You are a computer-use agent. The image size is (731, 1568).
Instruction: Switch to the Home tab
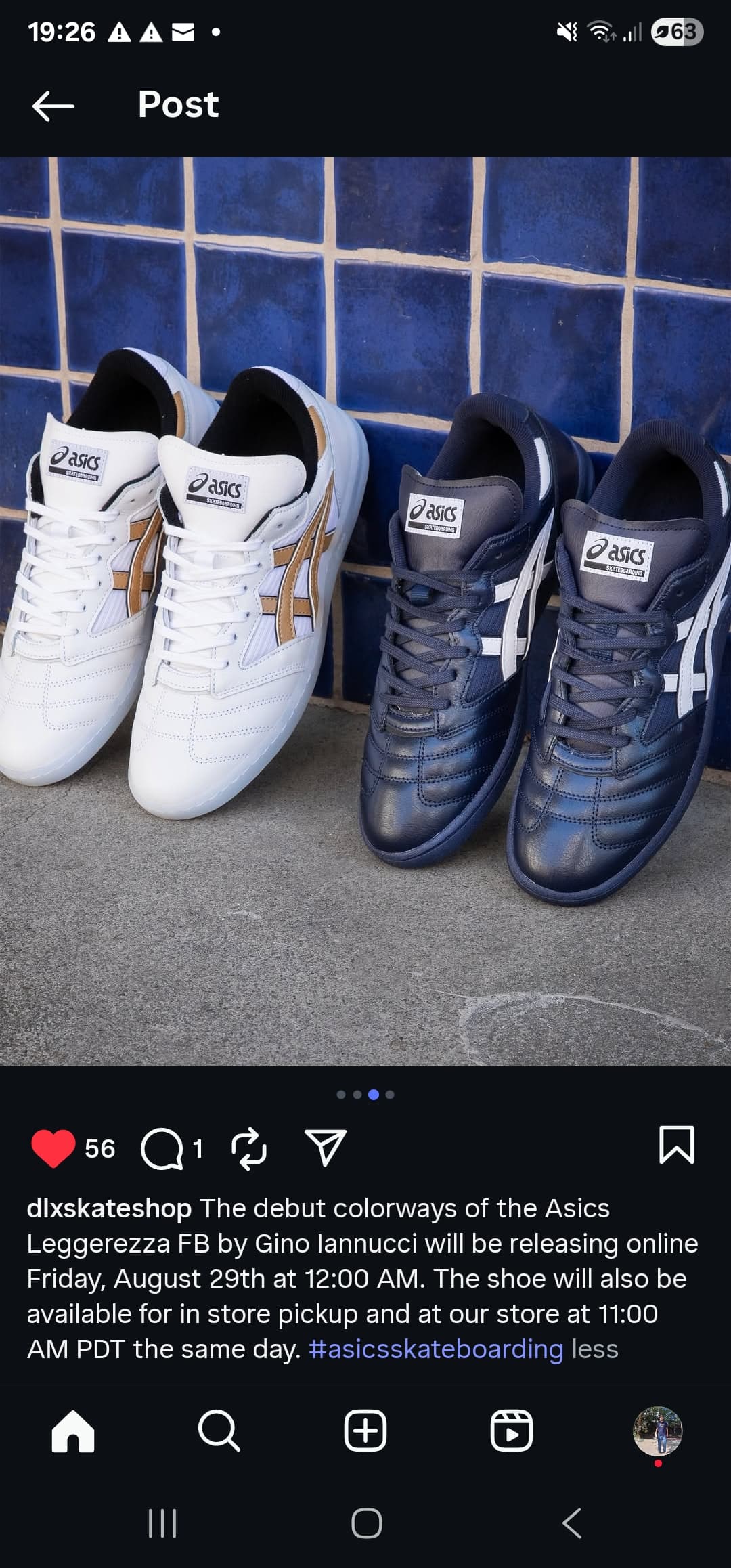pos(73,1431)
